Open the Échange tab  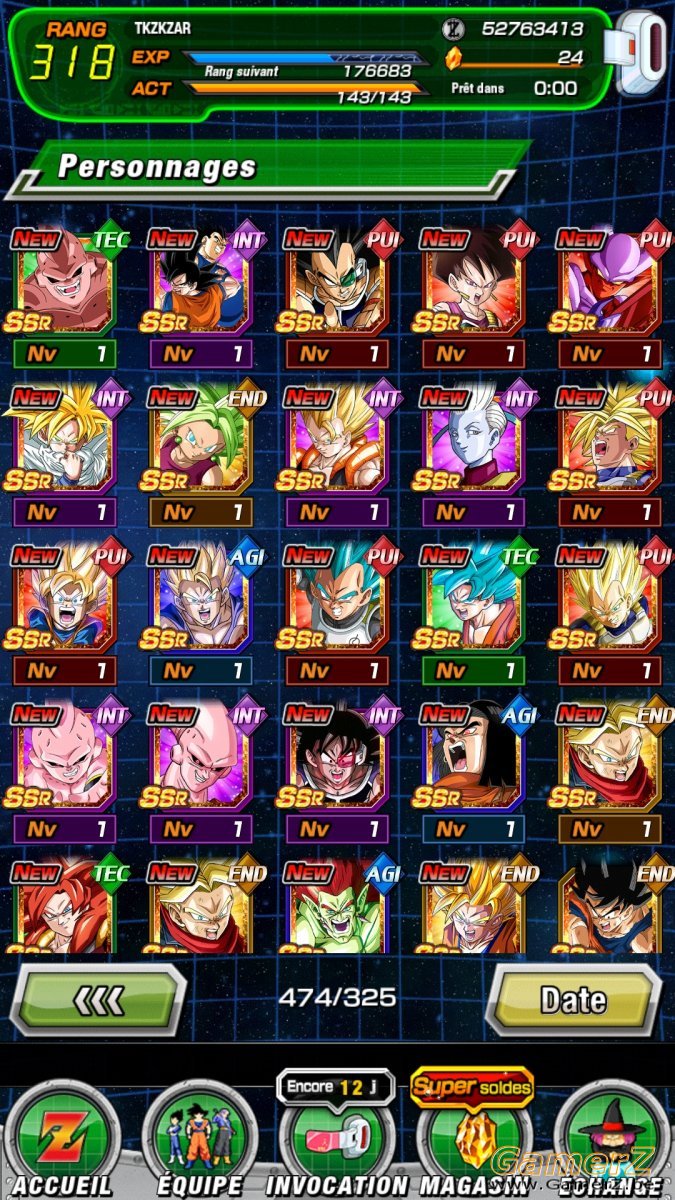(x=612, y=1140)
